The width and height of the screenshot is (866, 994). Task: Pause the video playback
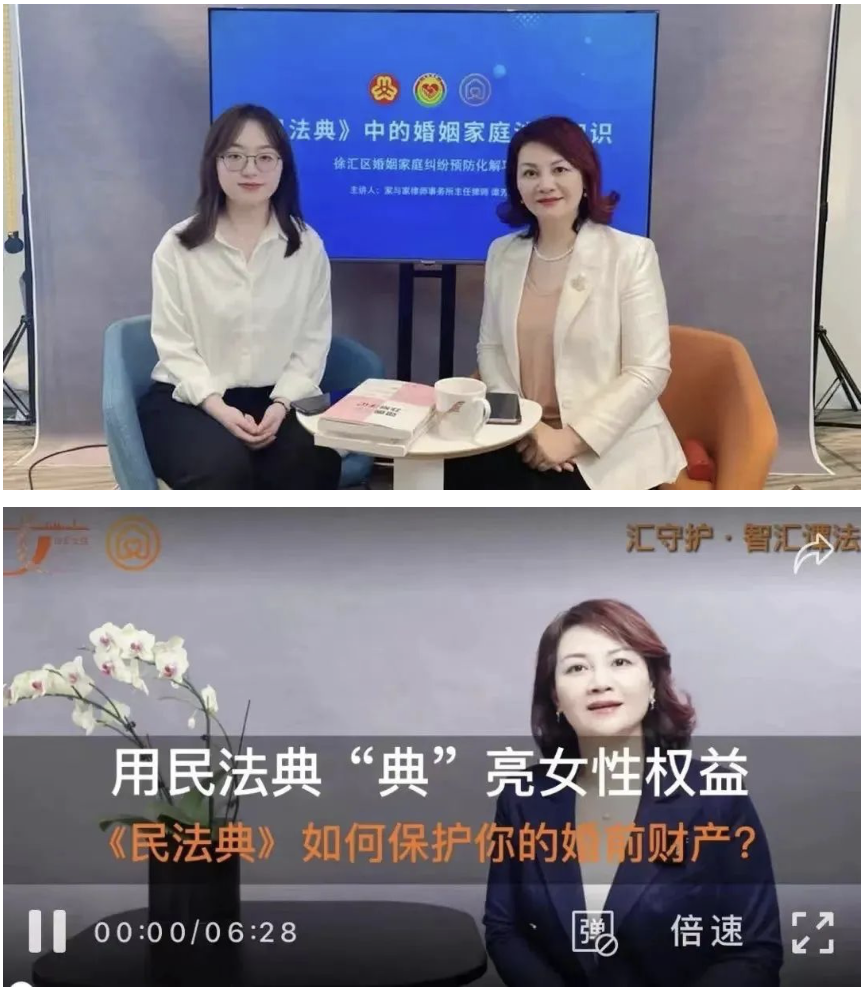(x=46, y=932)
